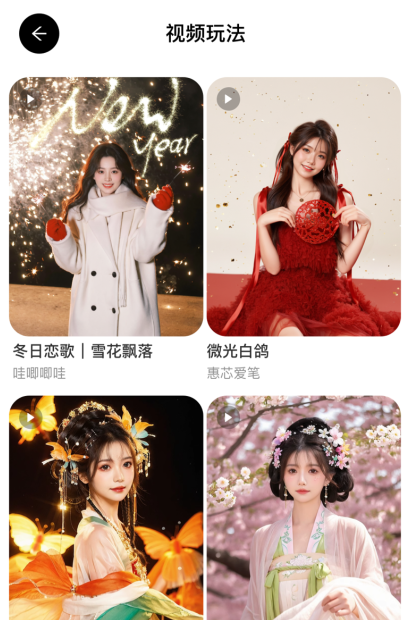Open the 冬日恋歌｜雪花飘落 video template

click(106, 206)
